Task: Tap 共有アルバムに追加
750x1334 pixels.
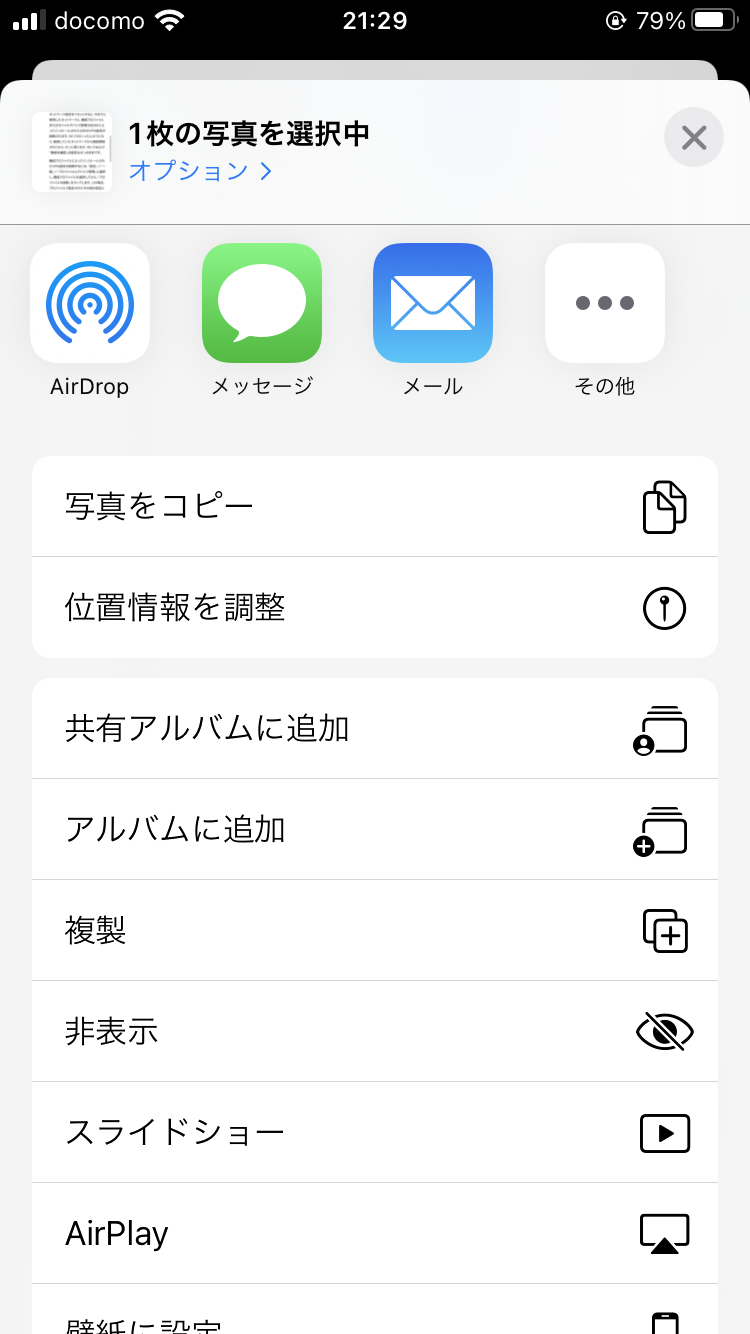Action: pos(375,728)
